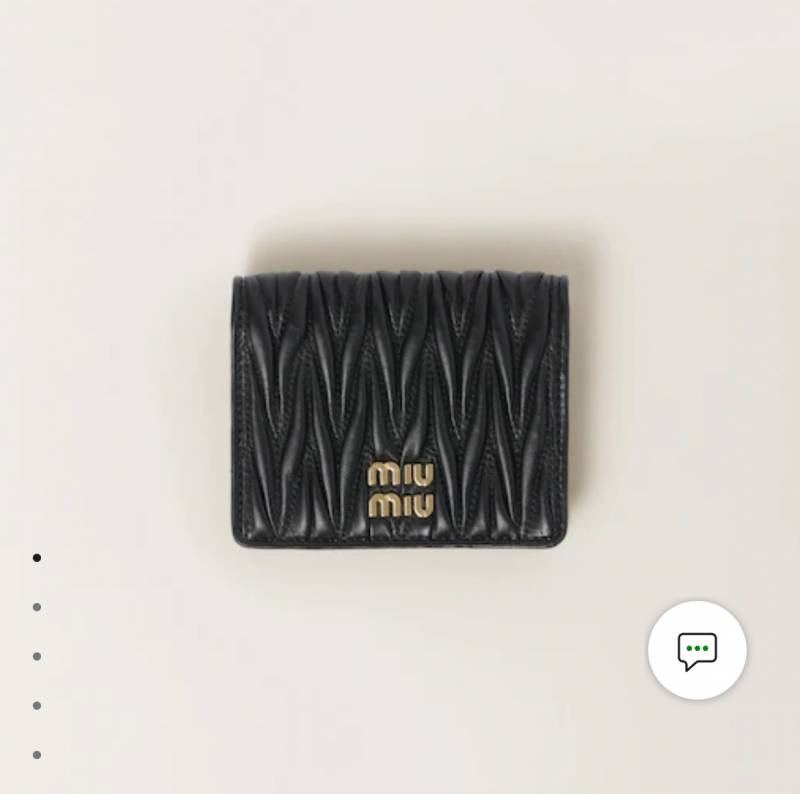800x794 pixels.
Task: Open the live chat support bubble
Action: (697, 651)
